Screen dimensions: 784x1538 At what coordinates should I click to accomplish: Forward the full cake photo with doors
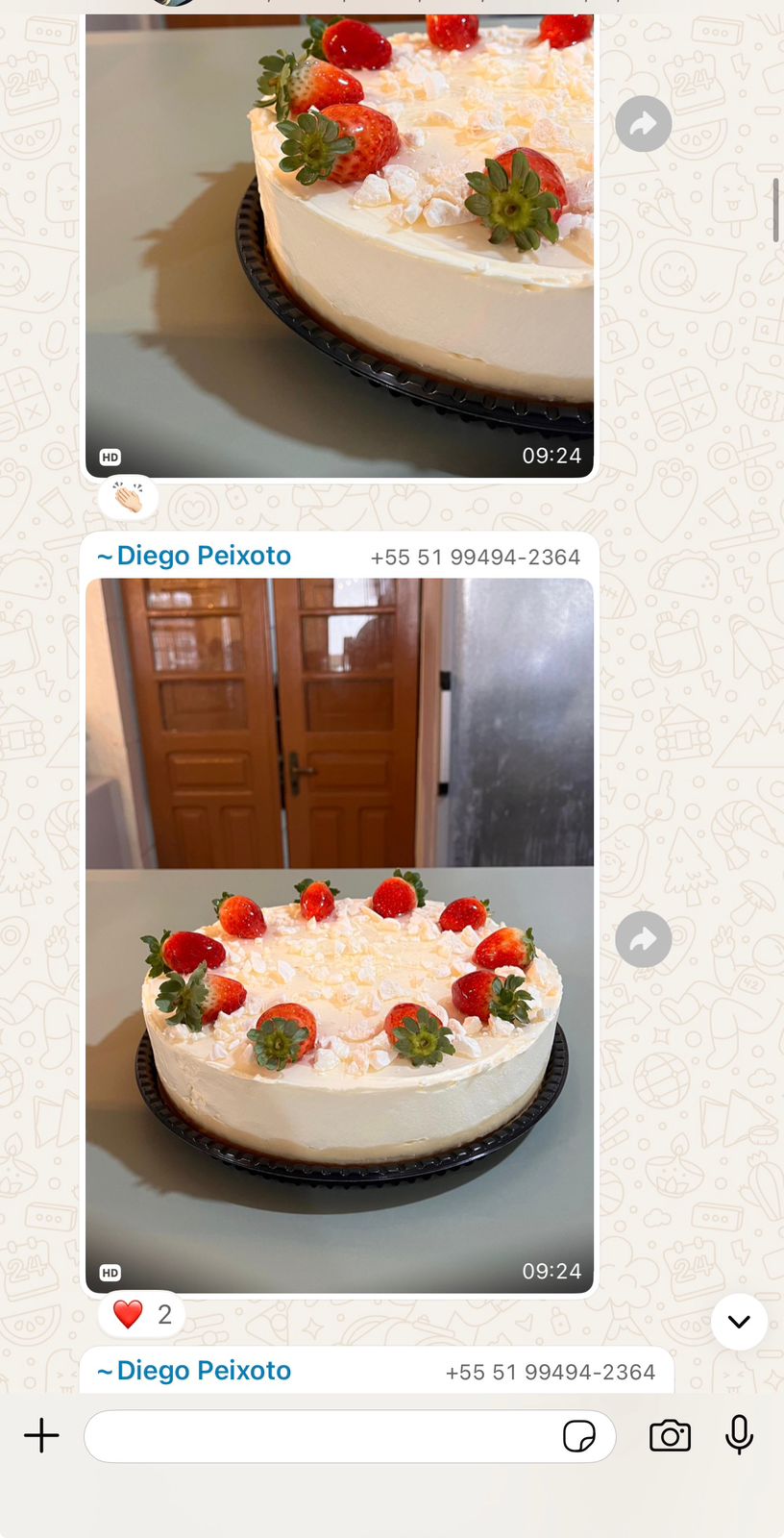pyautogui.click(x=643, y=939)
